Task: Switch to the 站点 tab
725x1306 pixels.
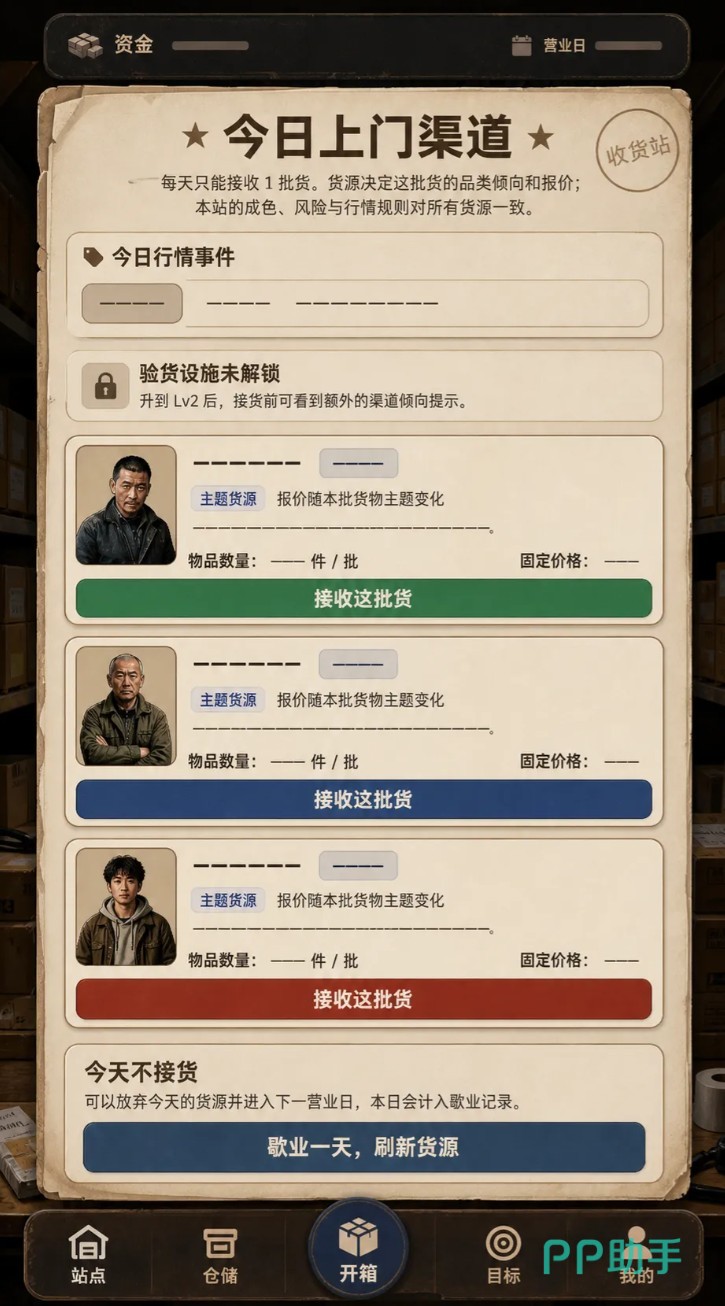Action: (x=88, y=1255)
